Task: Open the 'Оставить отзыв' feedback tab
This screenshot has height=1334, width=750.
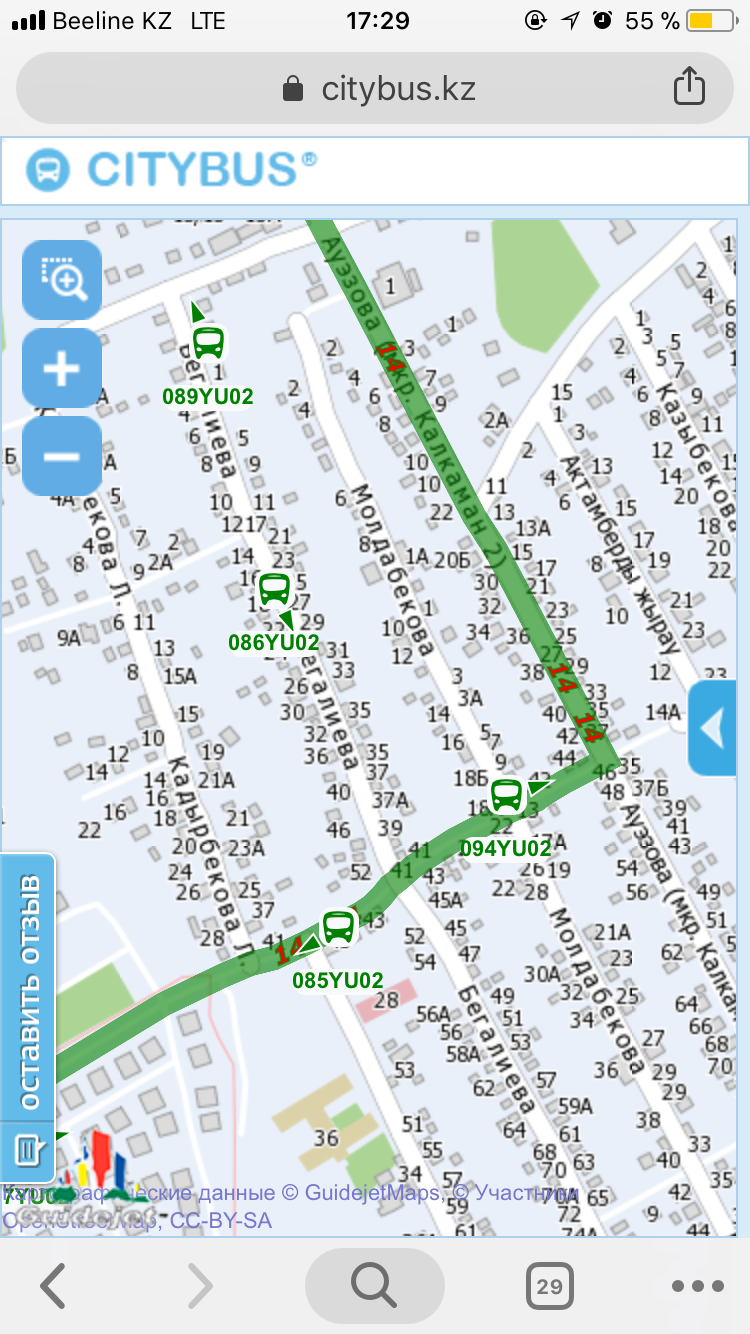Action: pyautogui.click(x=29, y=992)
